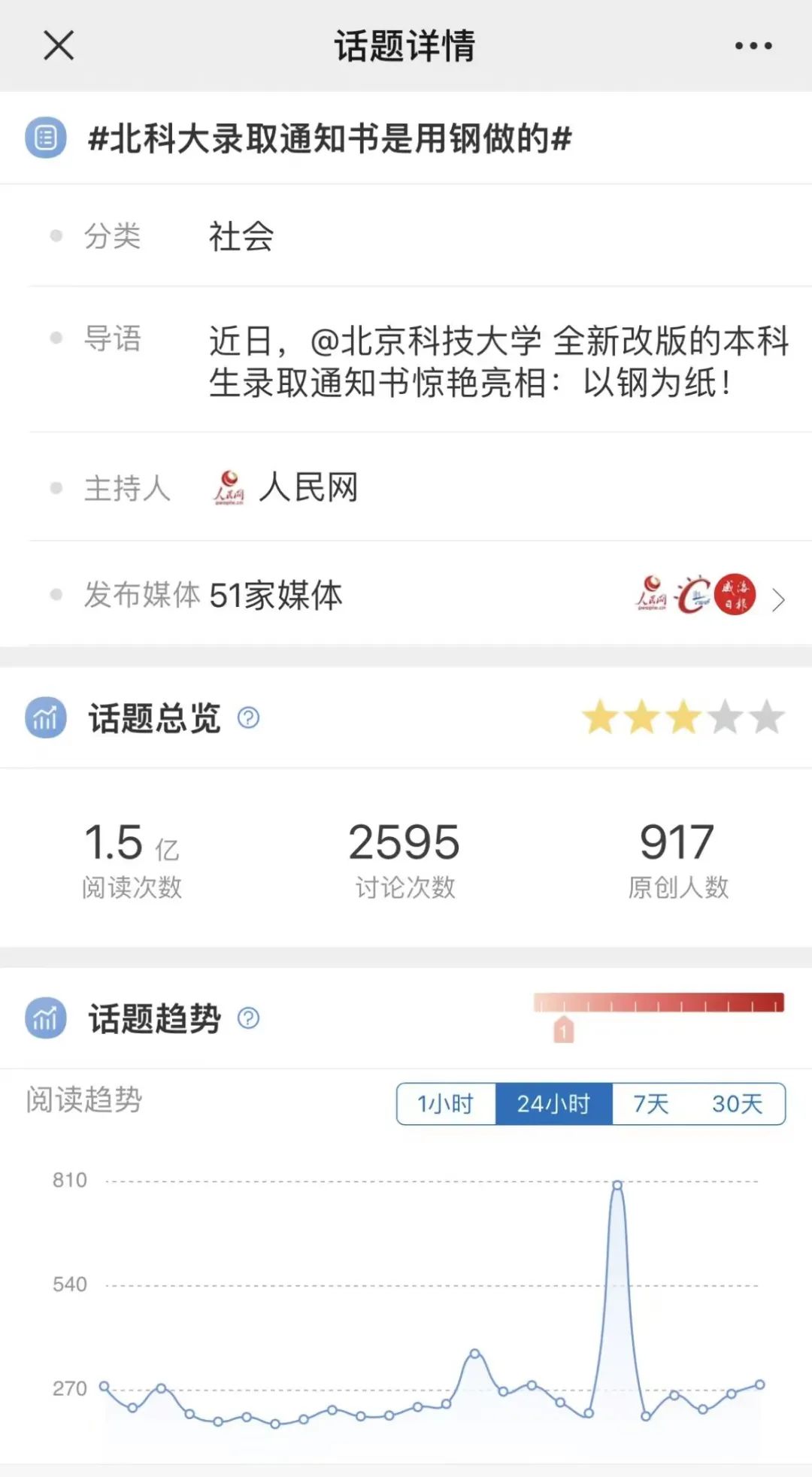Viewport: 812px width, 1477px height.
Task: Close the 话题详情 page
Action: (59, 45)
